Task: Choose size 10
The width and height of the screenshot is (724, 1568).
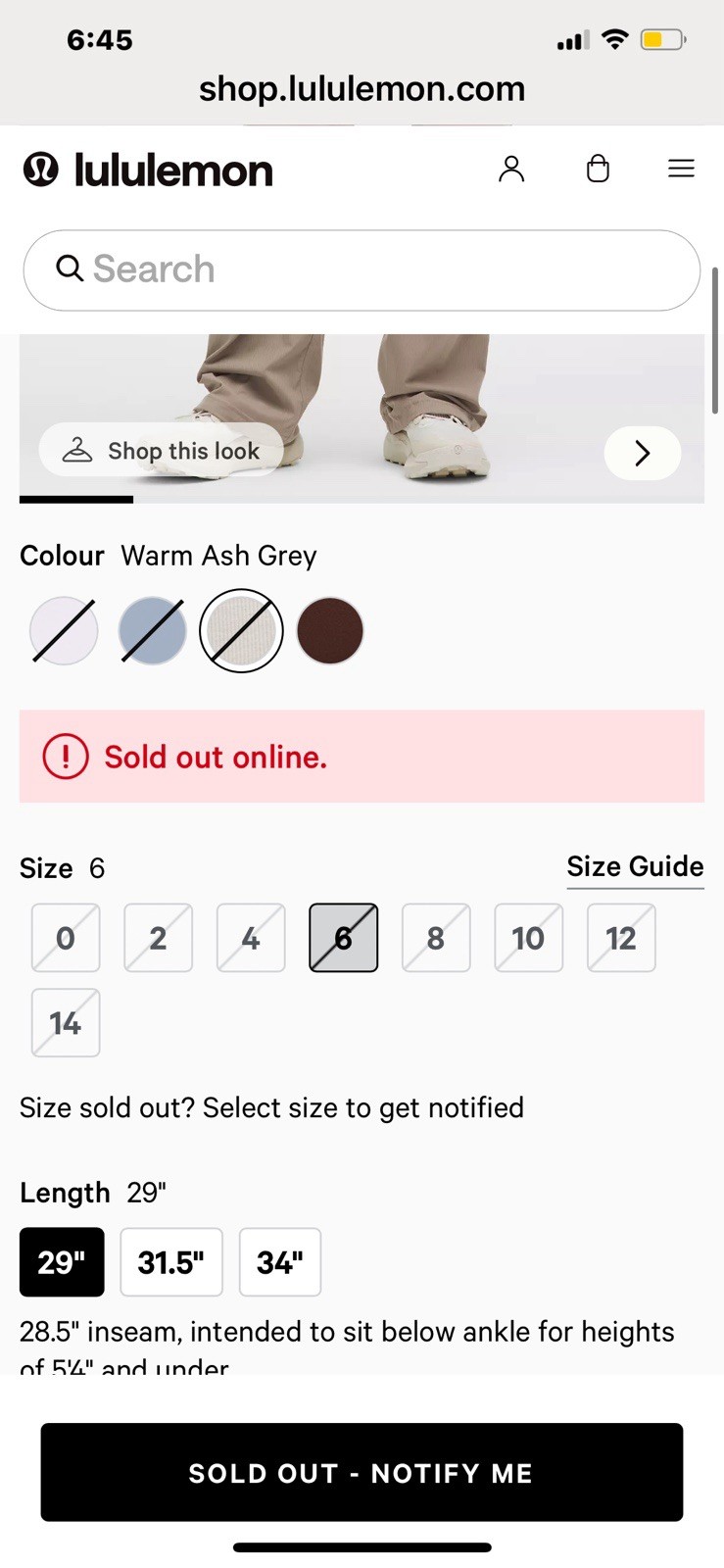Action: coord(528,938)
